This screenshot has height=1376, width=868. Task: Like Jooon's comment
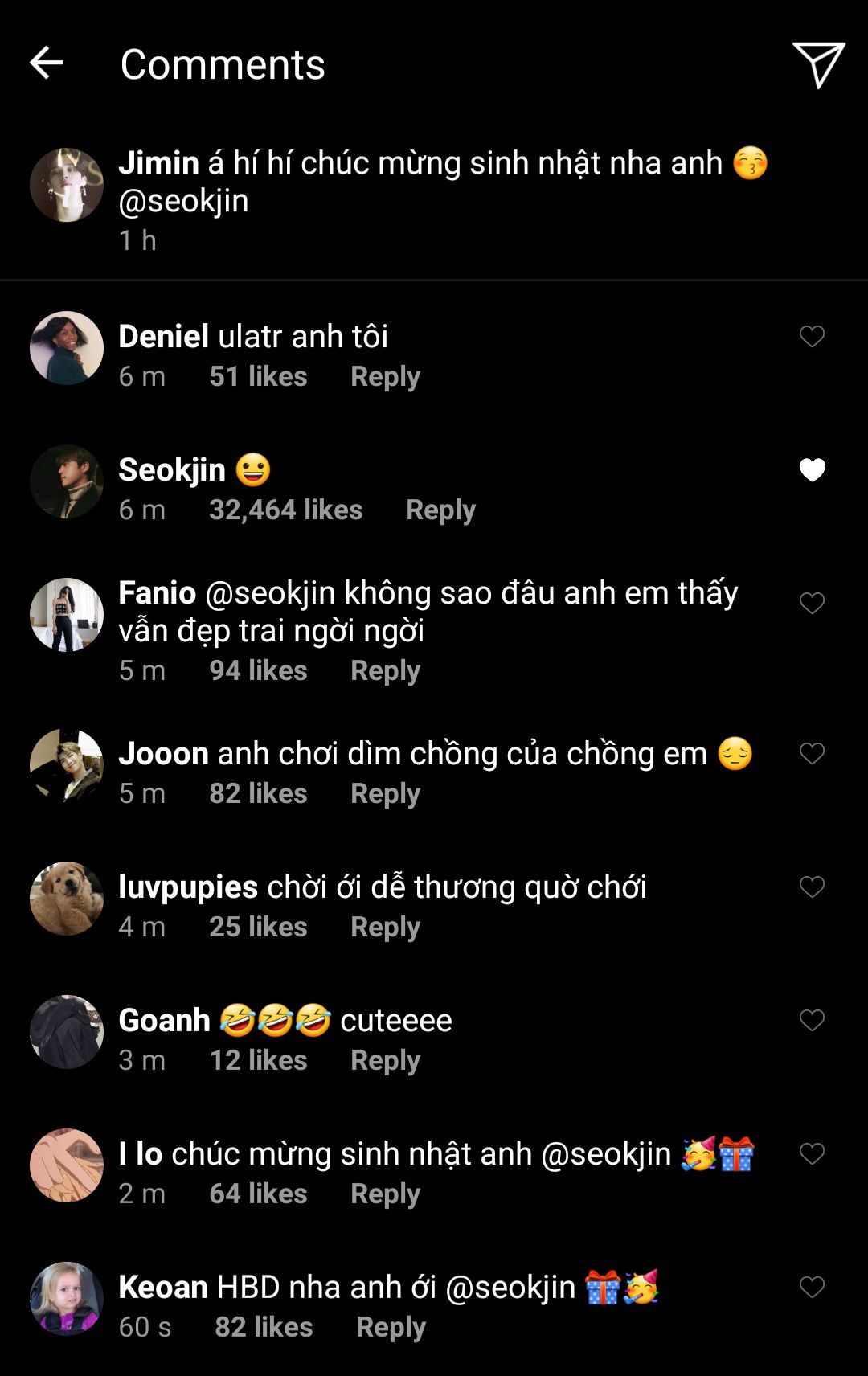[812, 754]
